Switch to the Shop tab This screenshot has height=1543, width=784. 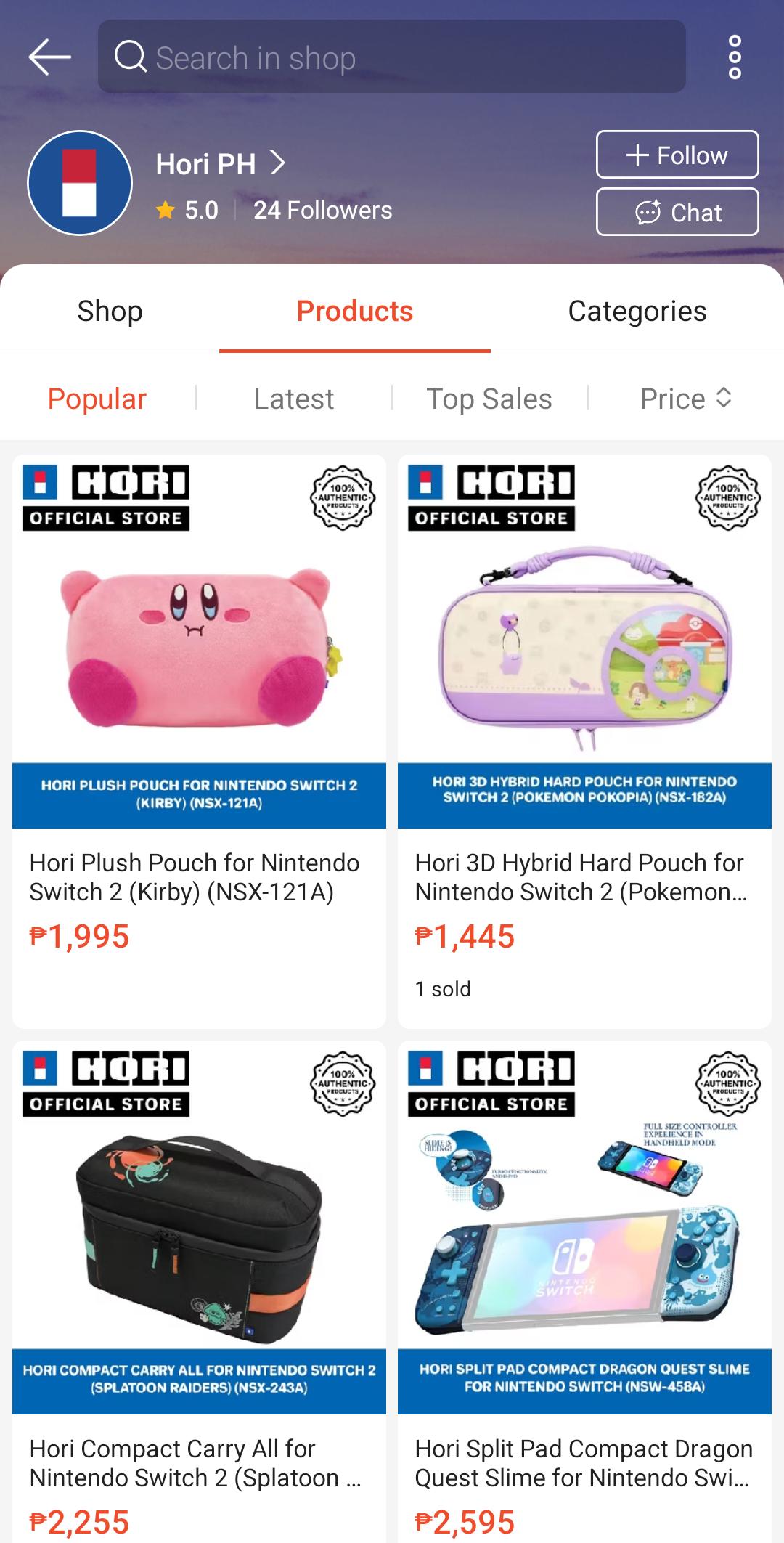[110, 311]
